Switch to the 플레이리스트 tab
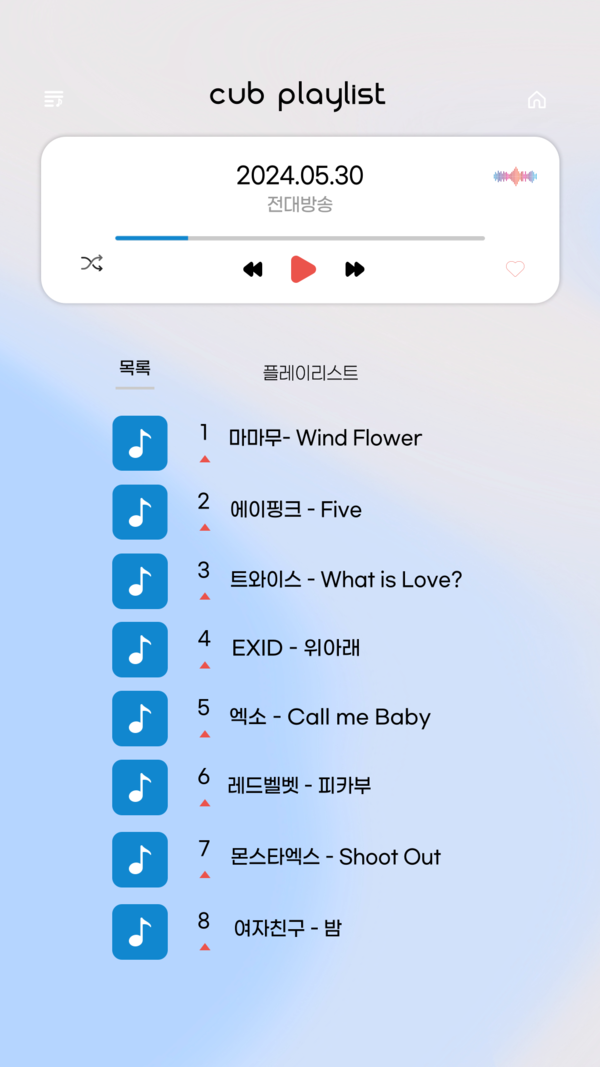600x1067 pixels. (x=310, y=373)
